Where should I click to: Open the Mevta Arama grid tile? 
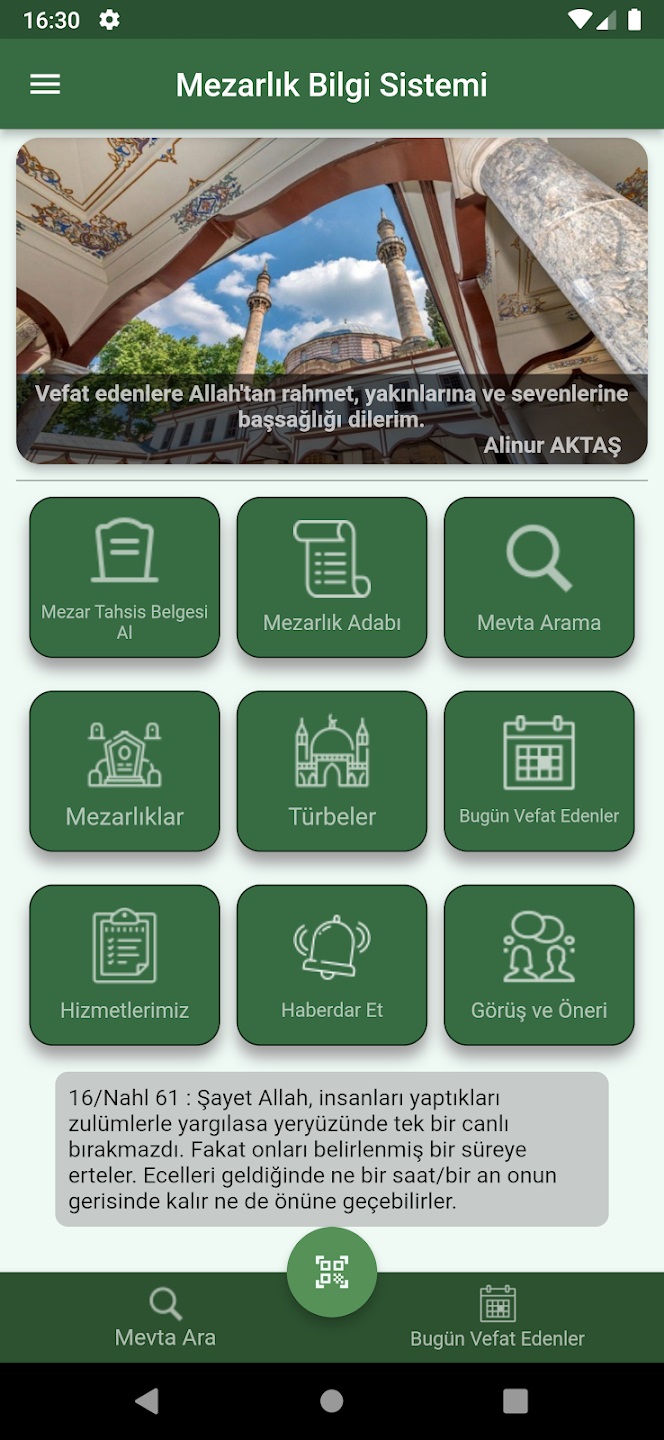click(x=539, y=578)
